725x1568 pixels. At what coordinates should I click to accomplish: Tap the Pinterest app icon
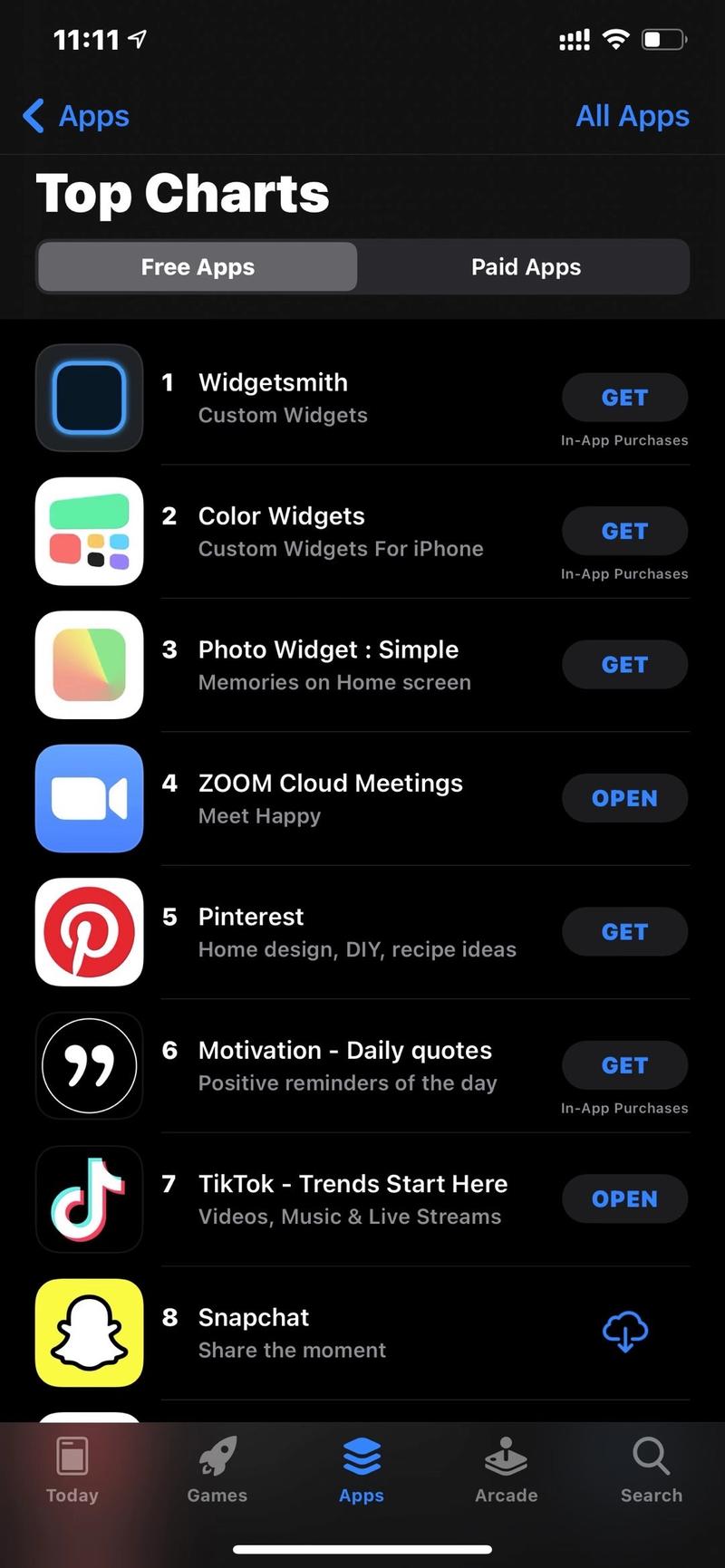tap(88, 931)
